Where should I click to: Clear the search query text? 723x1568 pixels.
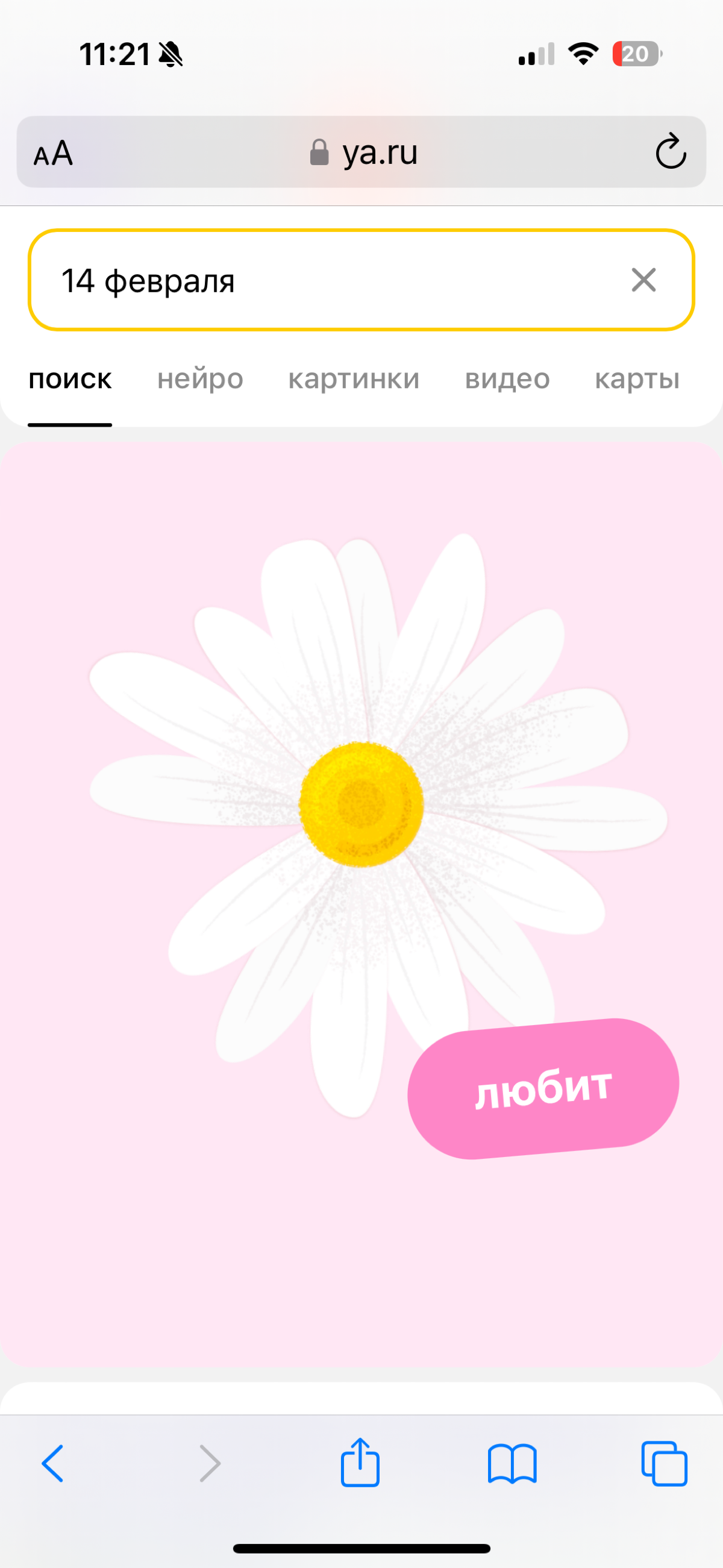tap(643, 281)
